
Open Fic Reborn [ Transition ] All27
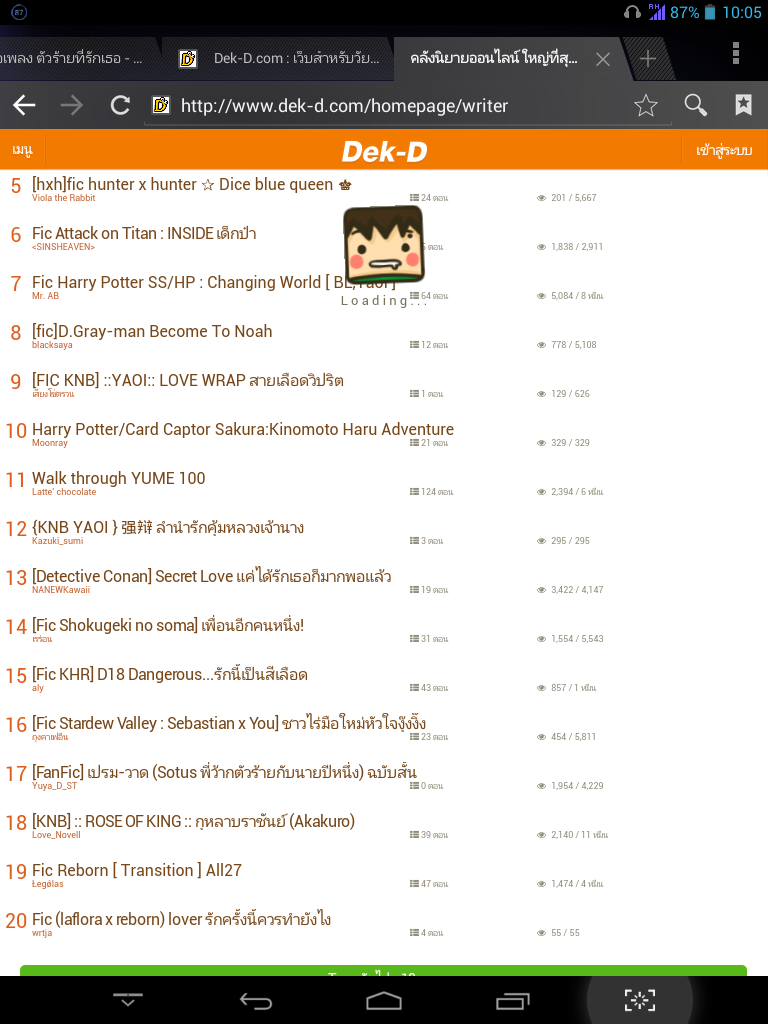point(137,870)
